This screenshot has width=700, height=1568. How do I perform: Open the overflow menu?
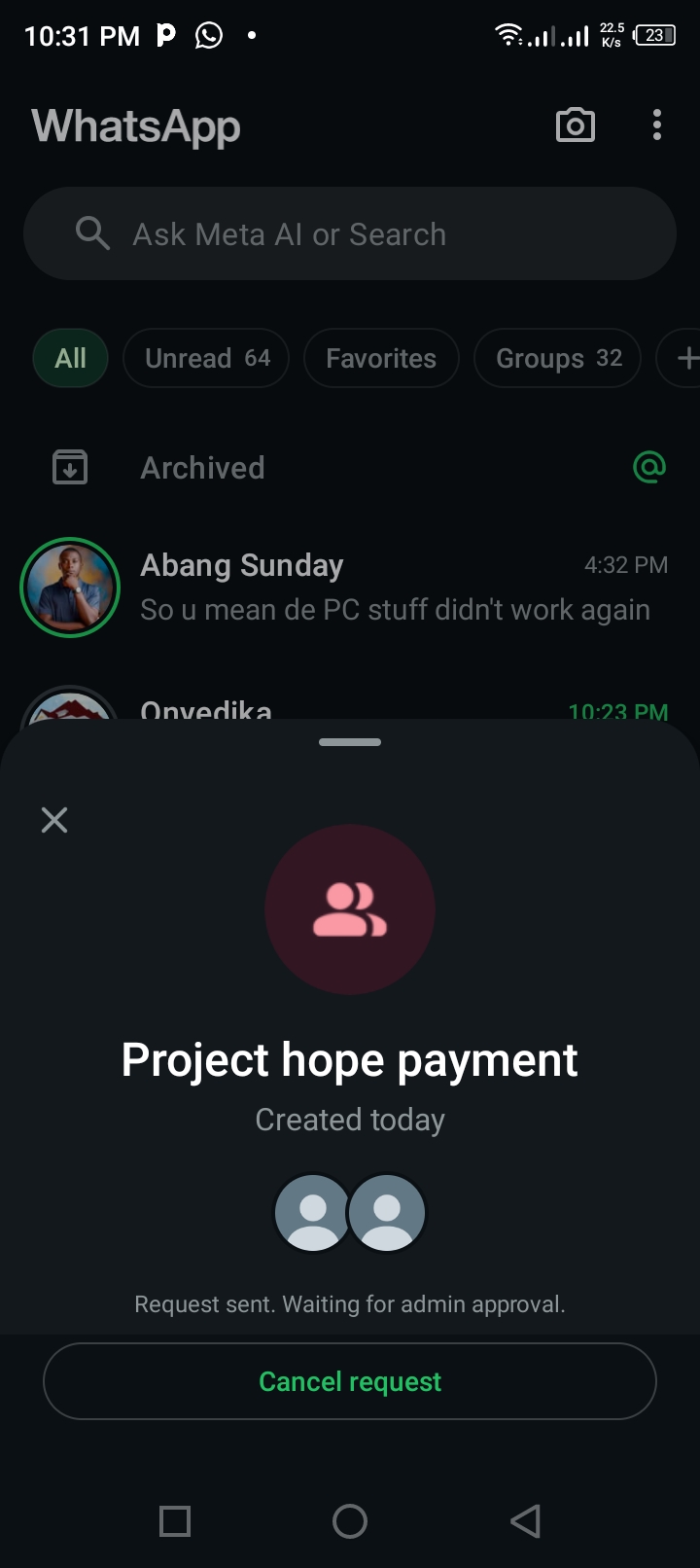(x=657, y=125)
